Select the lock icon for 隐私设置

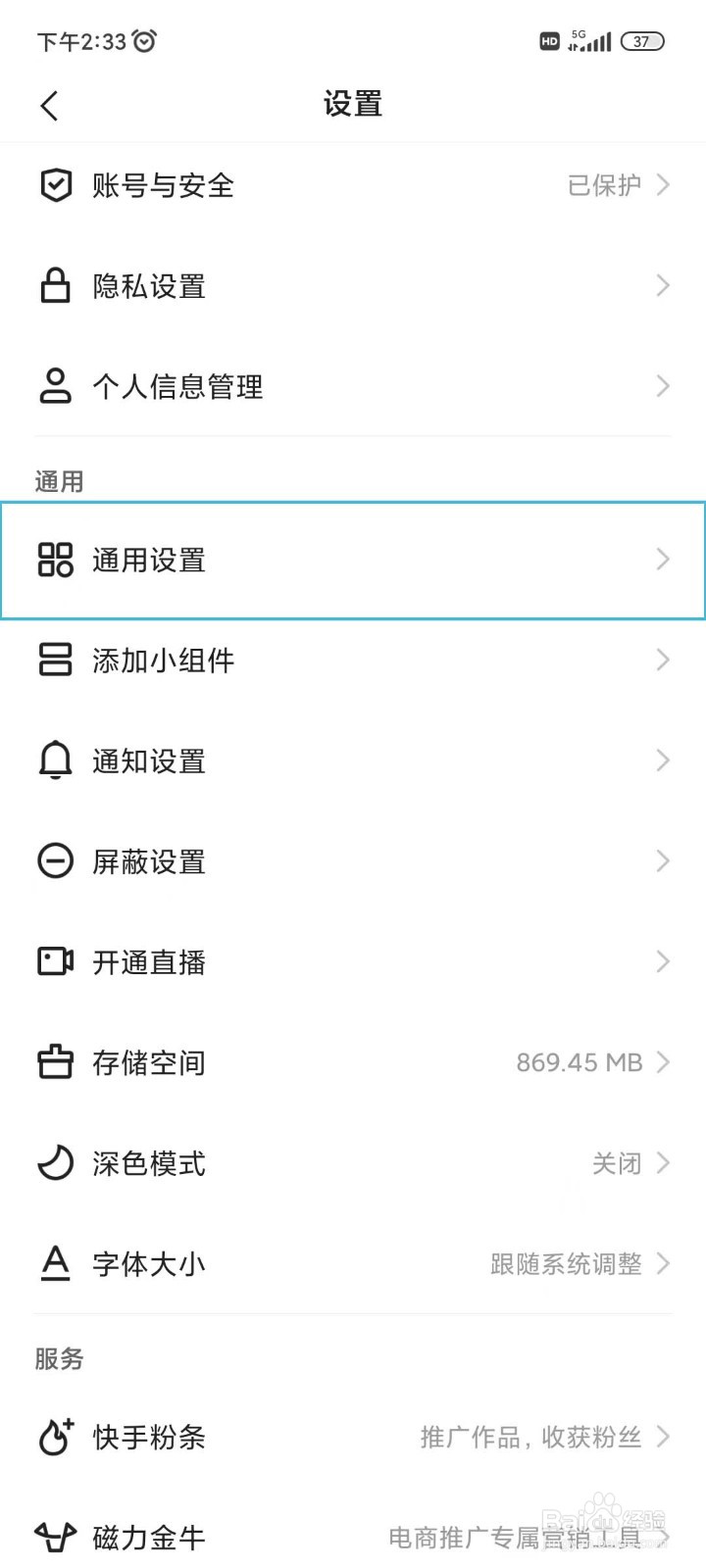(x=56, y=286)
